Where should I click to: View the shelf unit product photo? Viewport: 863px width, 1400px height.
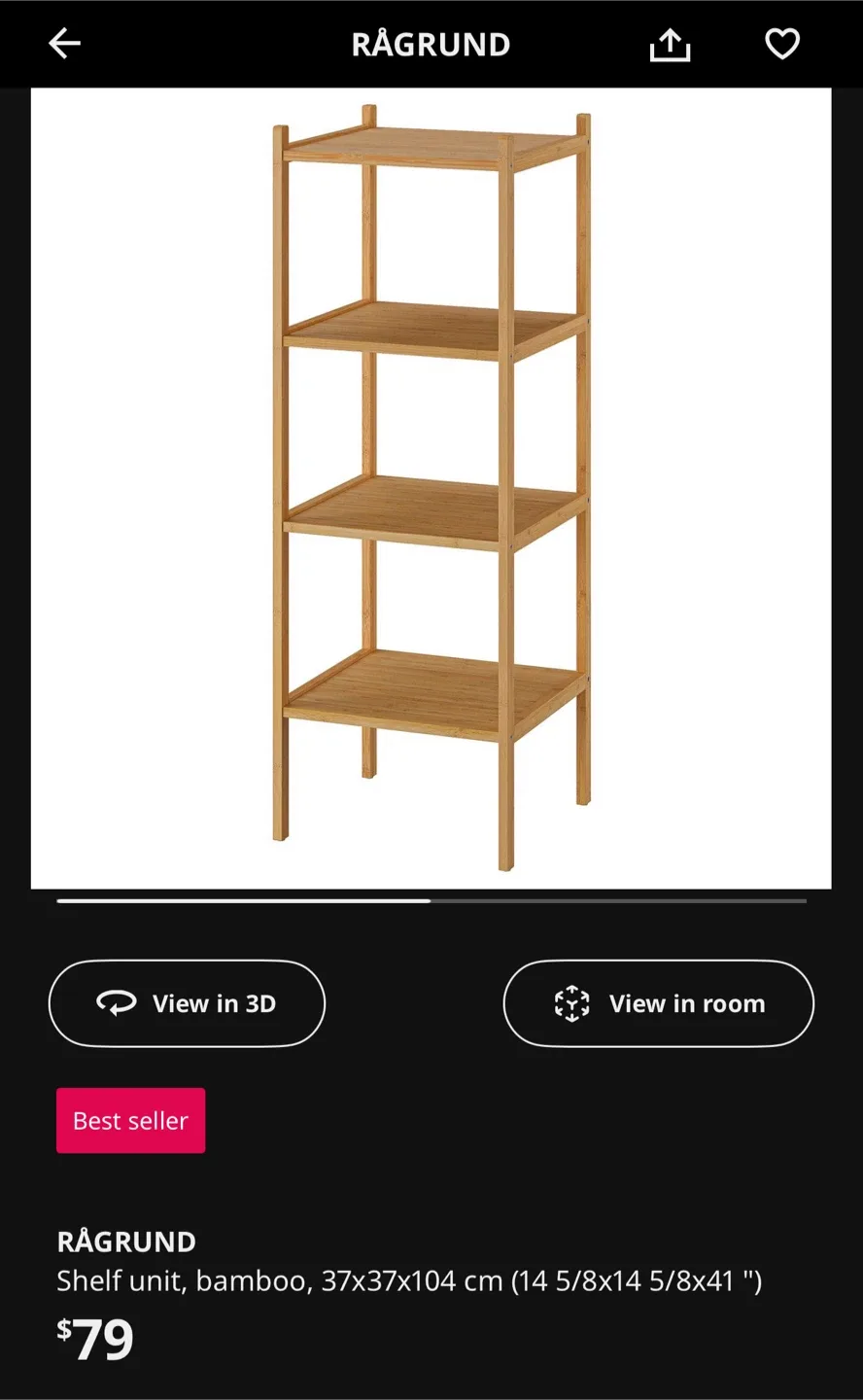click(431, 486)
